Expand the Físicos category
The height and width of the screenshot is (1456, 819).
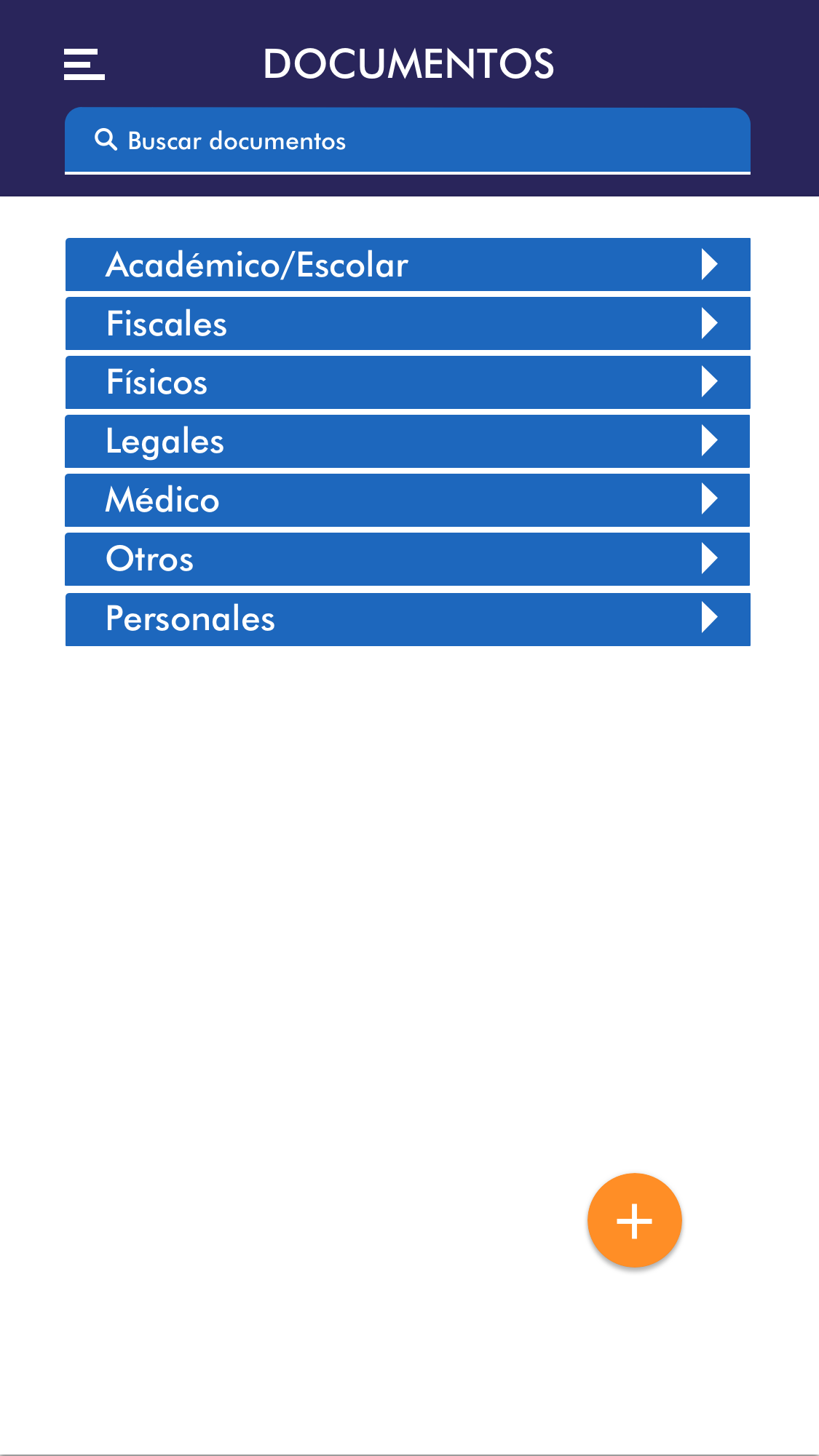tap(408, 382)
